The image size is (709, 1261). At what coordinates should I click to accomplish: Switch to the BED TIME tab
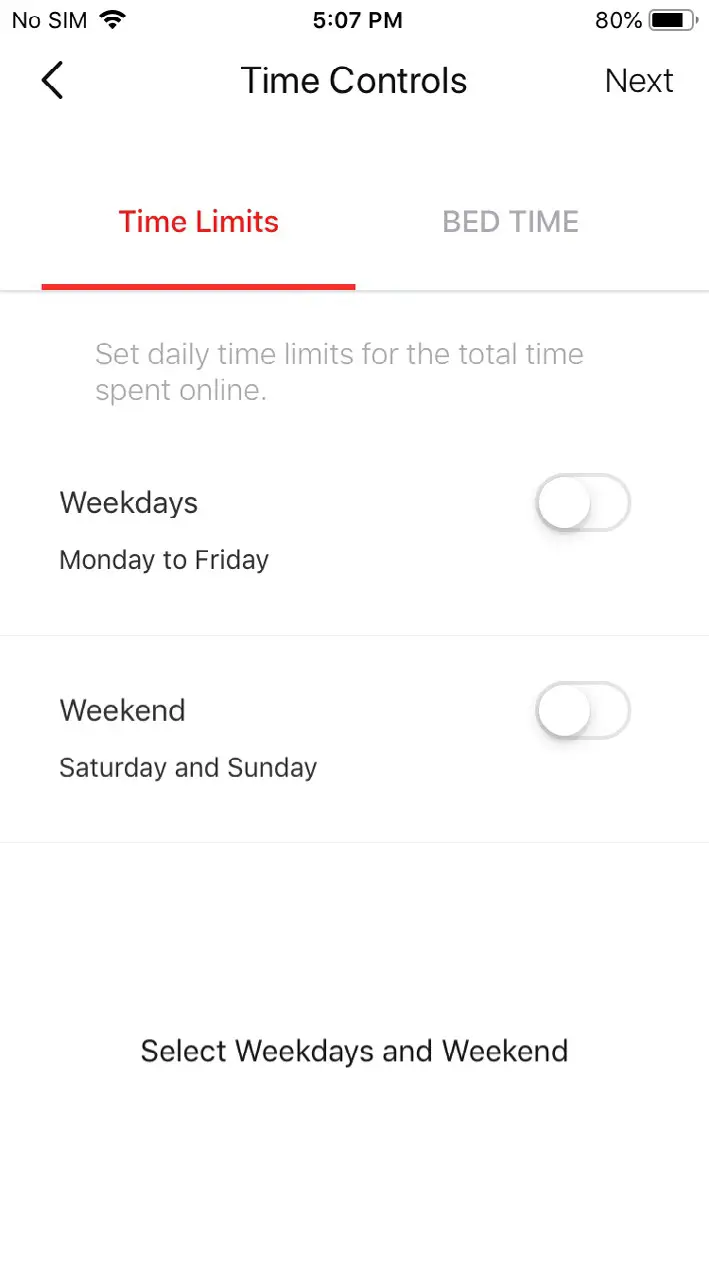510,221
